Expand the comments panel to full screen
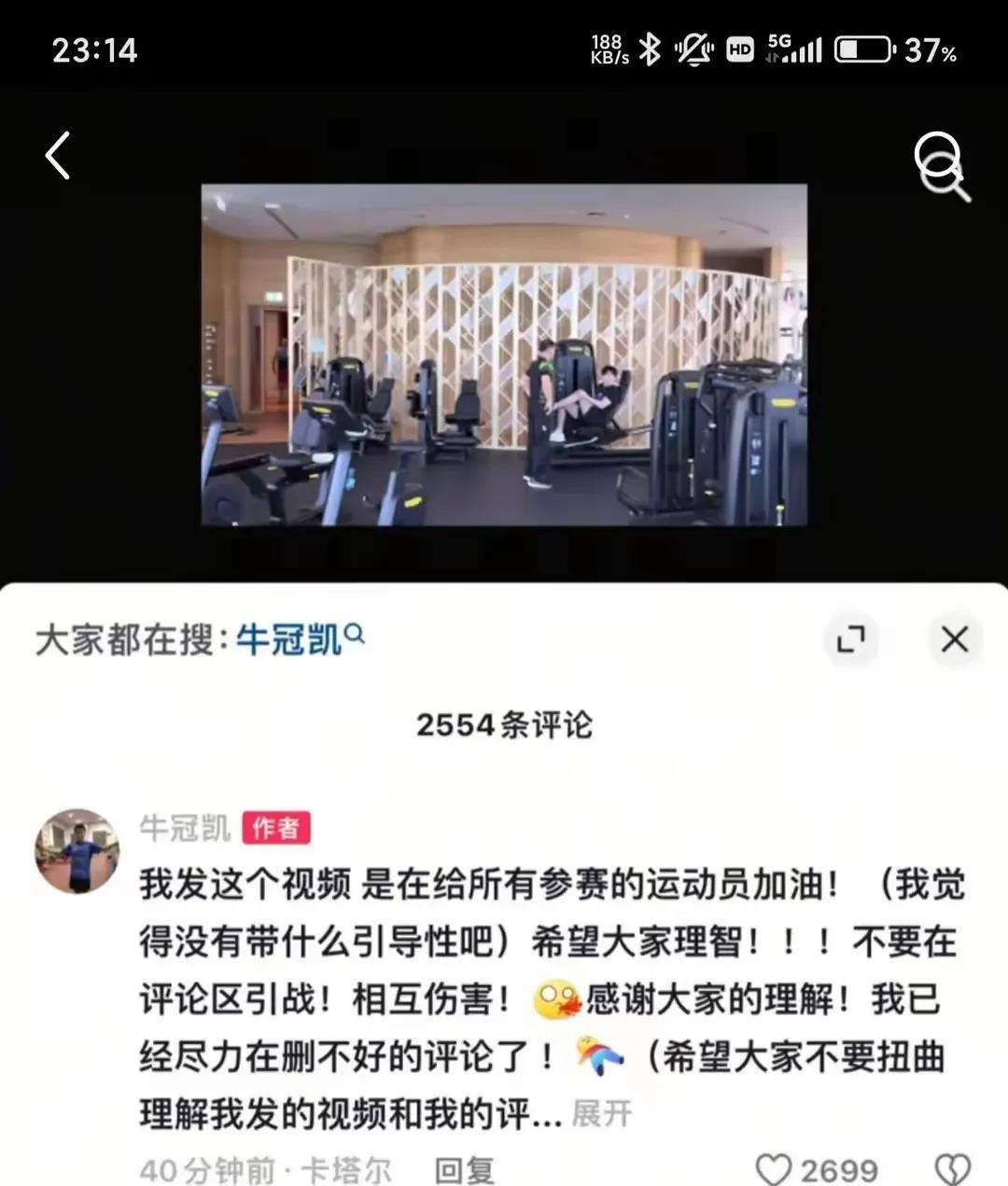1008x1186 pixels. pyautogui.click(x=850, y=640)
